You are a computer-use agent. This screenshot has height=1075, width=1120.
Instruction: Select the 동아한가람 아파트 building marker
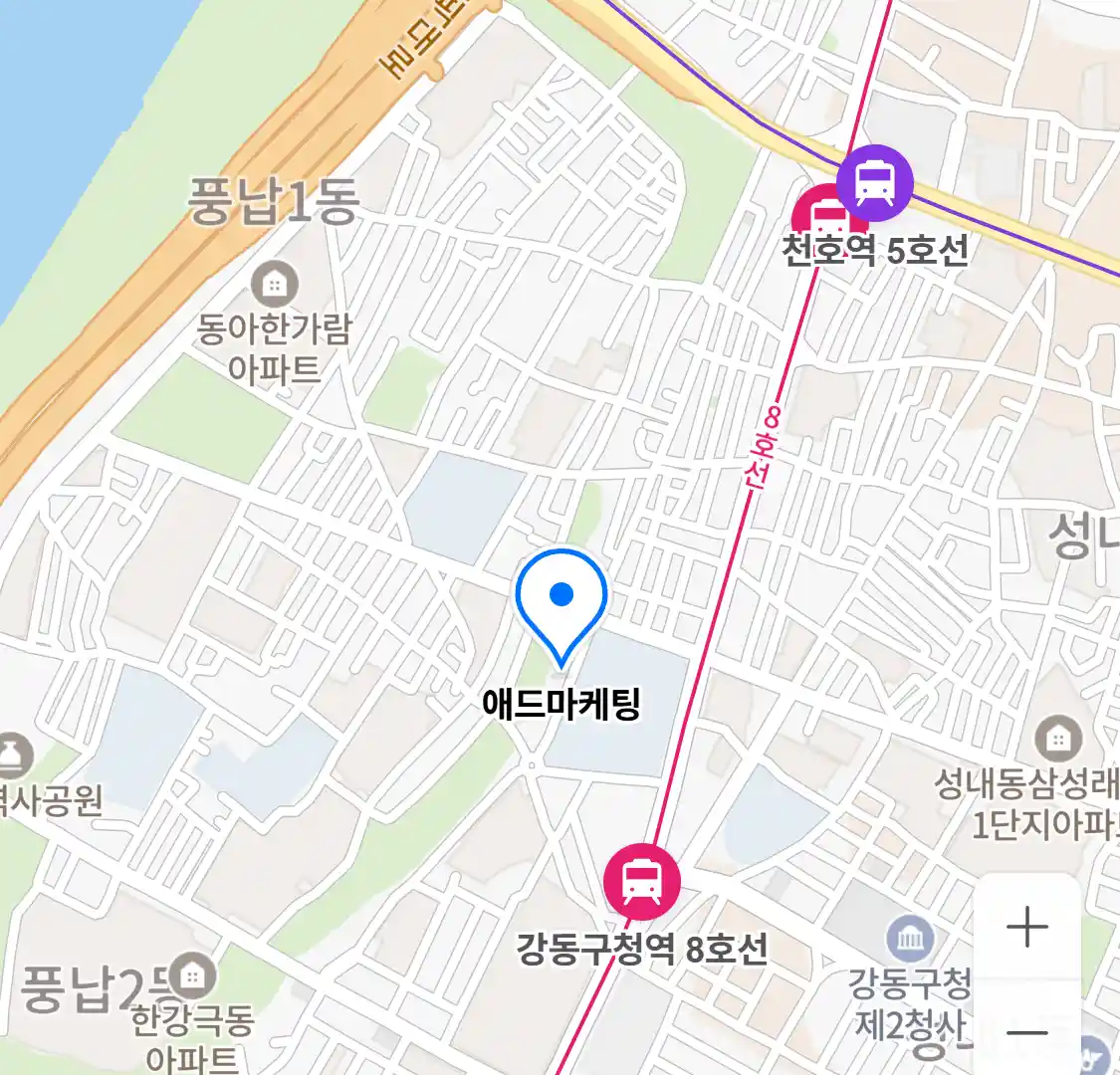274,286
